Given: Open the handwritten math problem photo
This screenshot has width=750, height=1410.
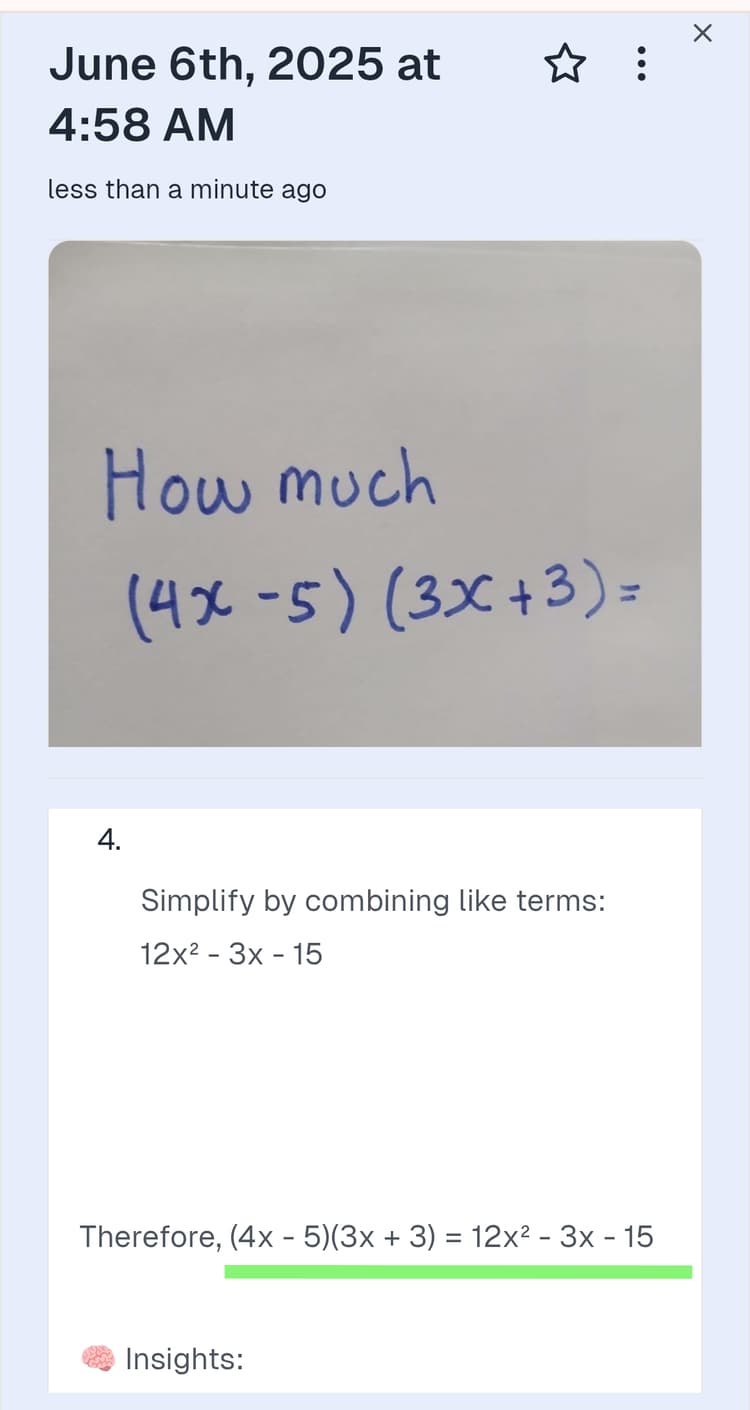Looking at the screenshot, I should [374, 493].
